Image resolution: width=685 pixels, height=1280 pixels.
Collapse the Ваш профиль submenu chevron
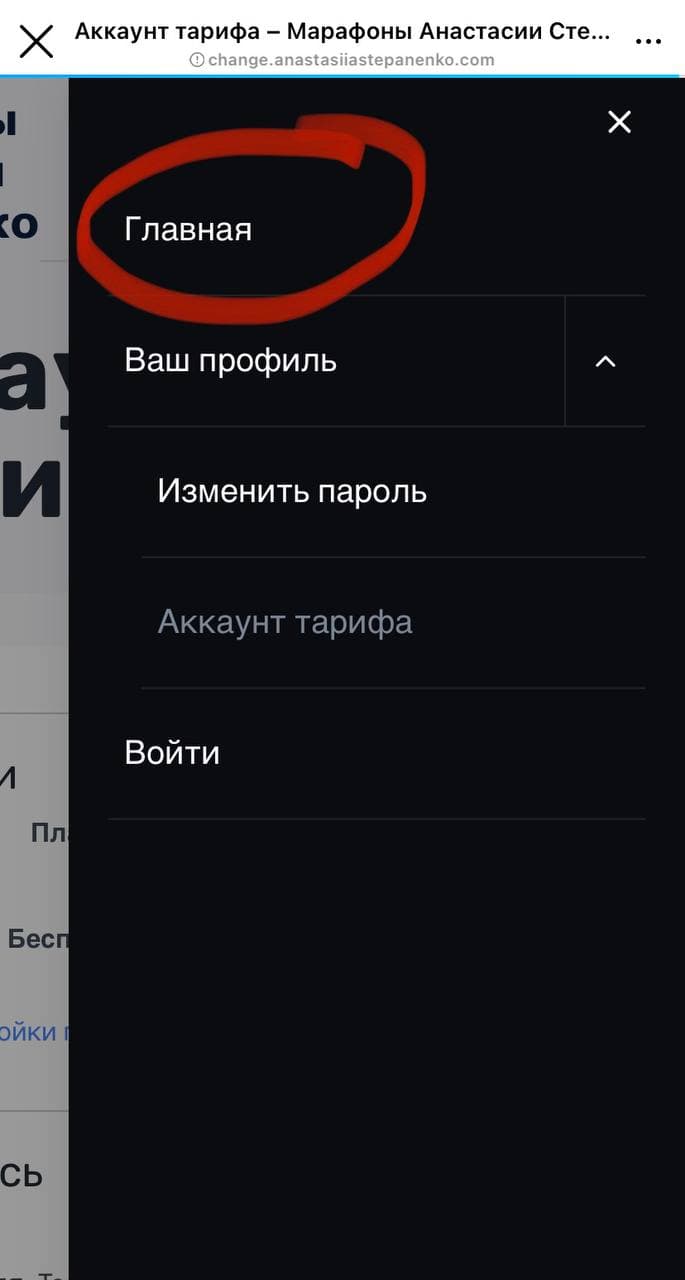(605, 361)
